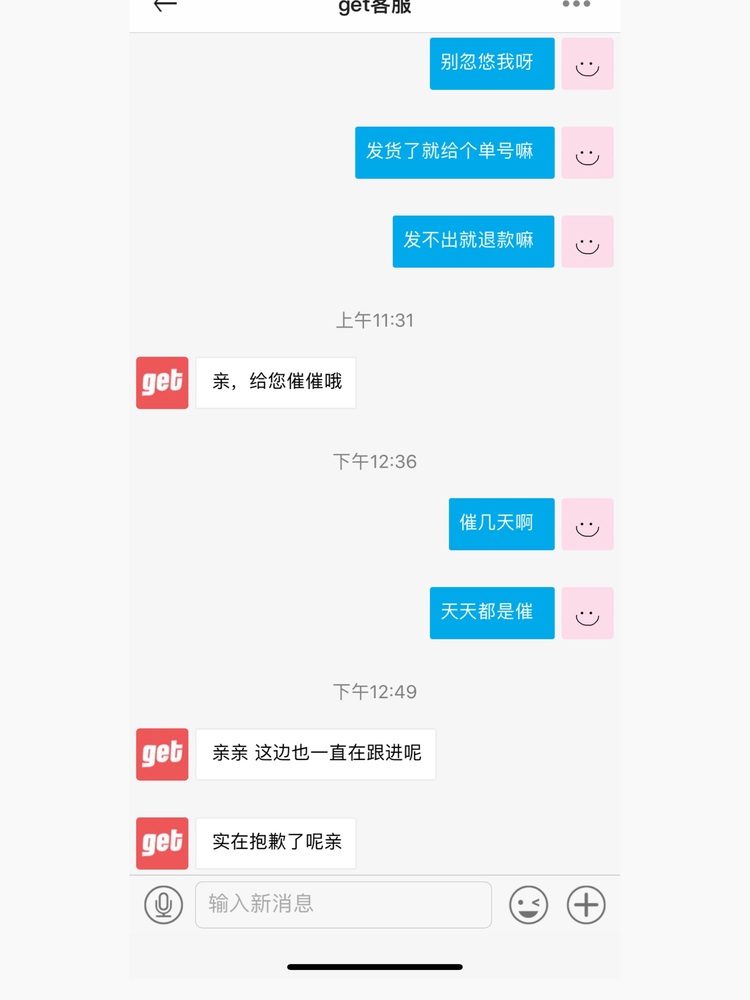Open the three-dot overflow menu
The height and width of the screenshot is (1000, 750).
tap(576, 6)
